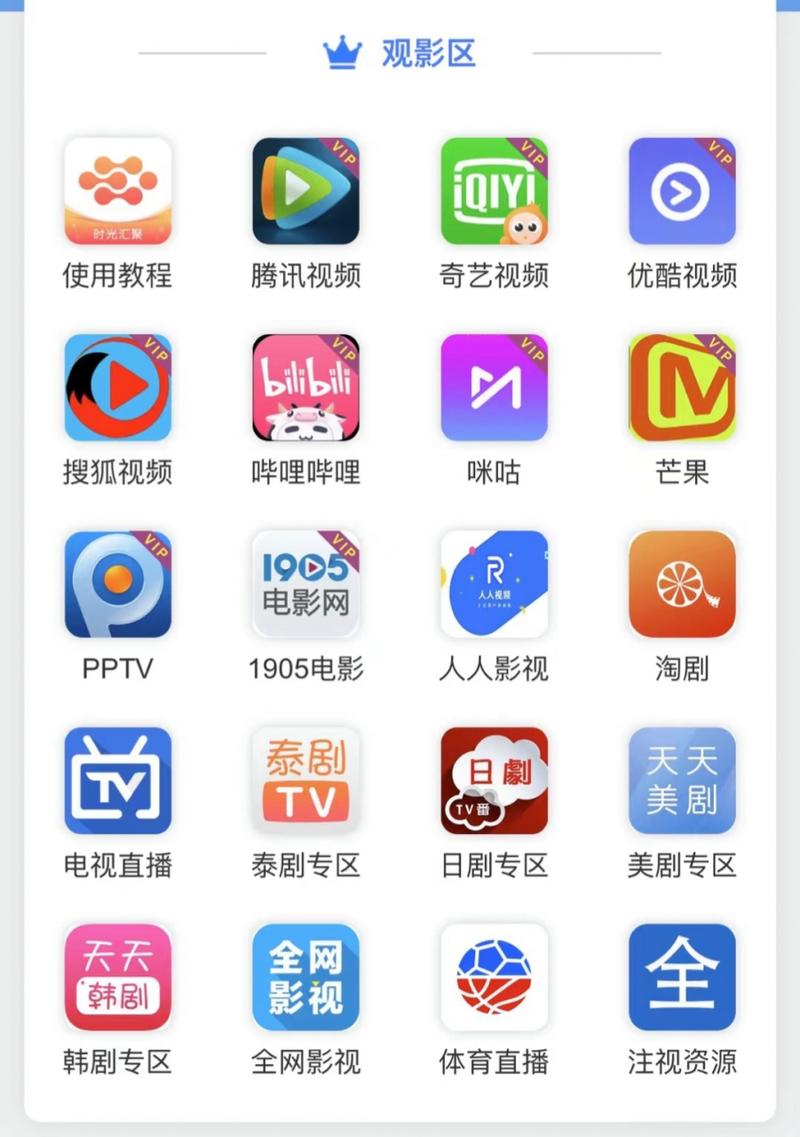Launch the 哔哩哔哩 tile
The image size is (800, 1137).
tap(306, 388)
